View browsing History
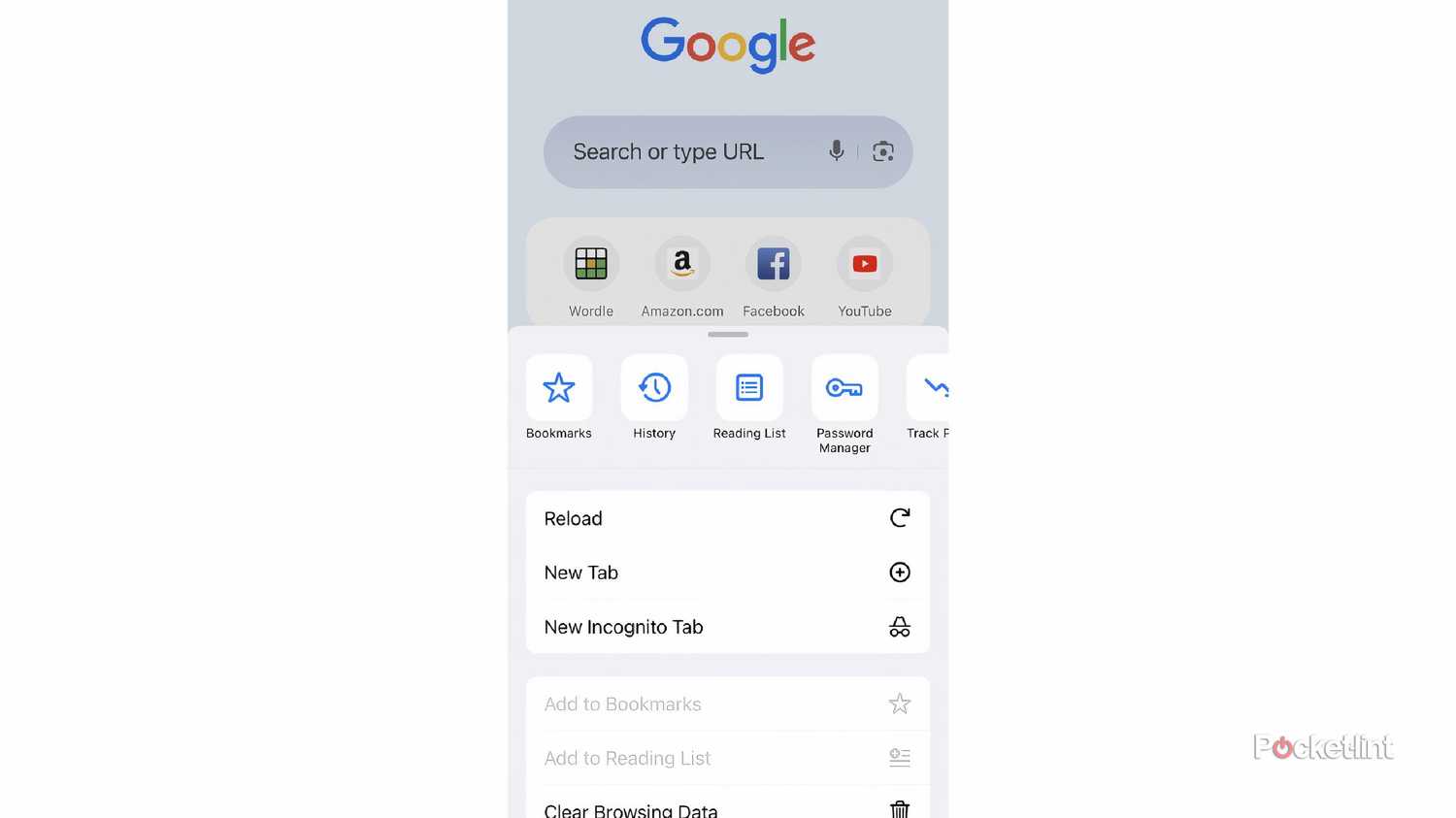Viewport: 1456px width, 818px height. (x=654, y=388)
